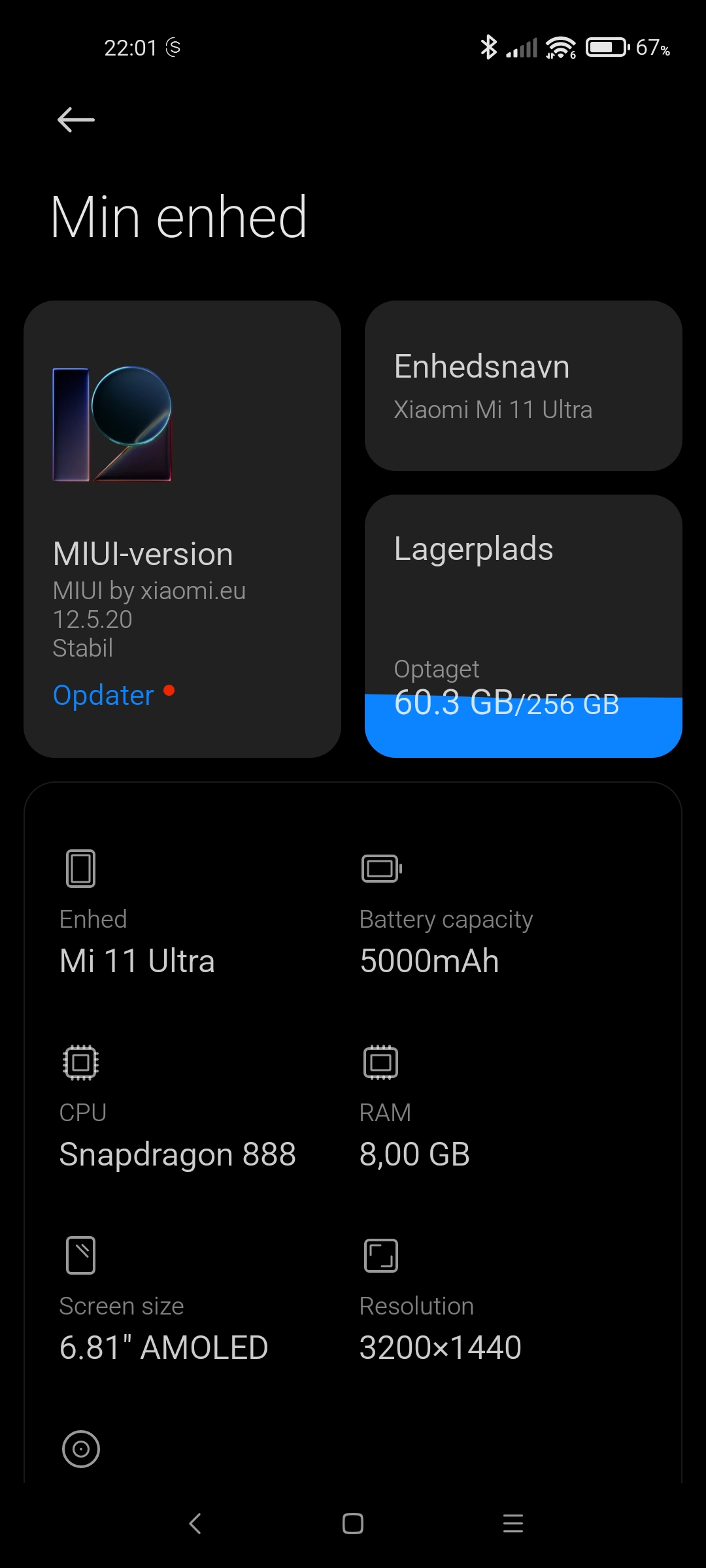Open recent apps from navigation bar
The width and height of the screenshot is (706, 1568).
click(x=513, y=1524)
